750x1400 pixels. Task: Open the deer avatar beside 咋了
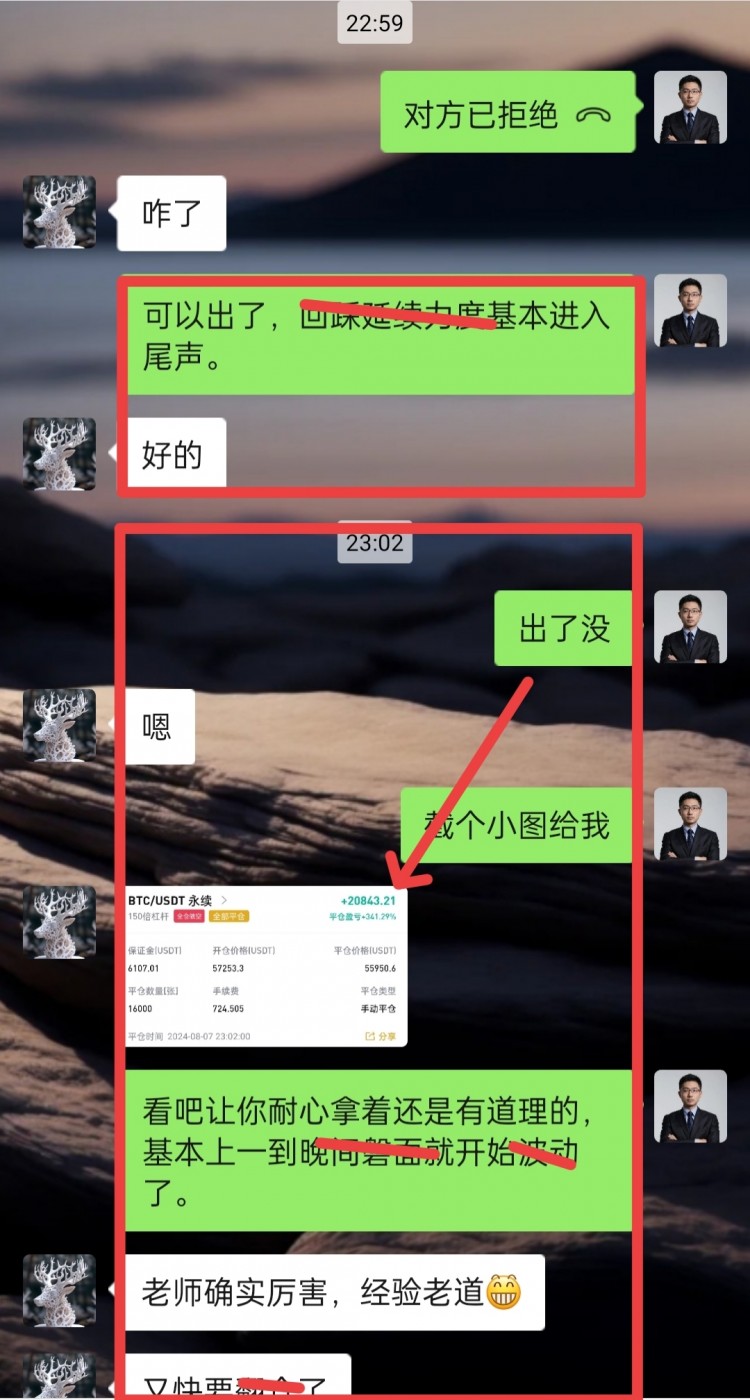(59, 212)
